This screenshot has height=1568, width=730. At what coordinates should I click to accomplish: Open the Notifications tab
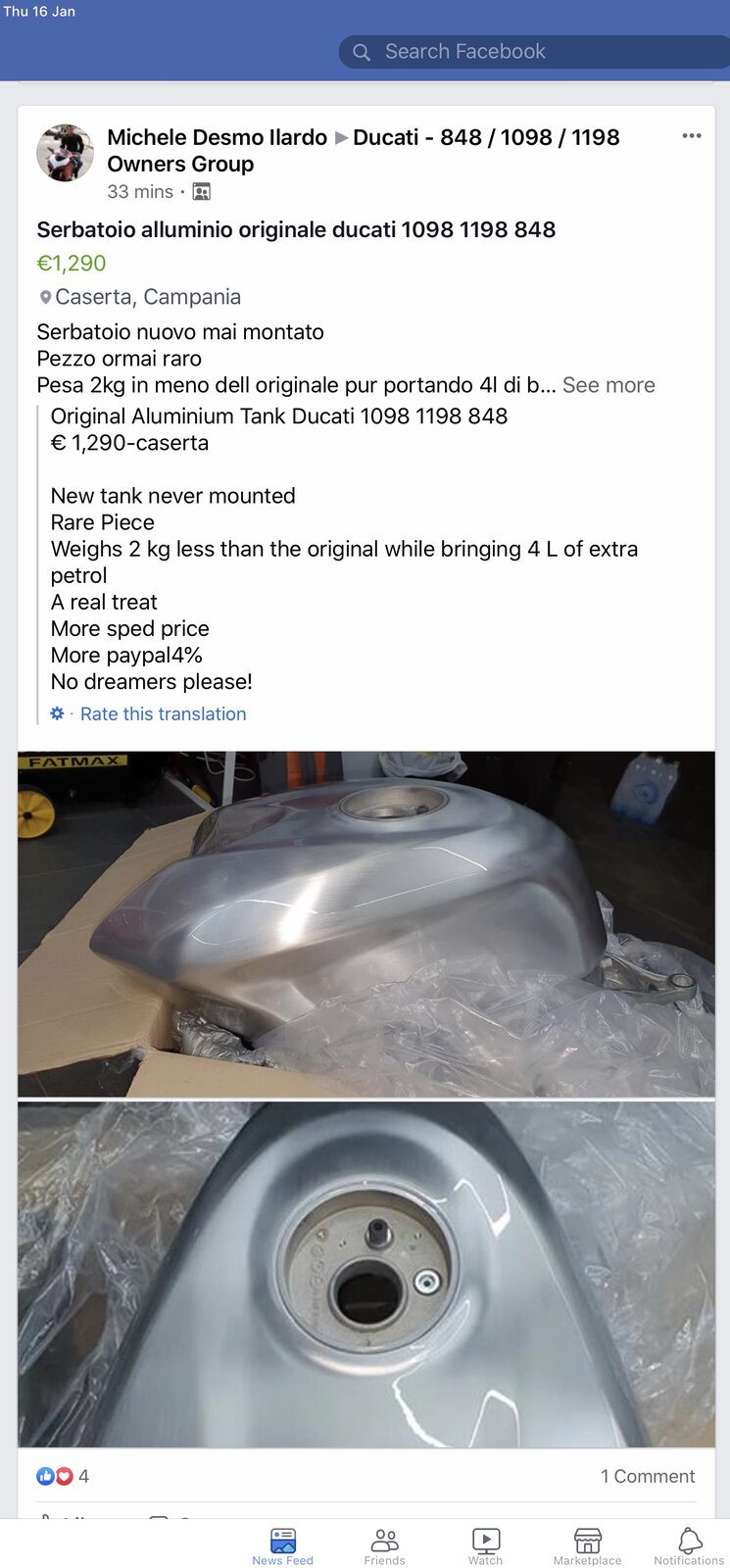tap(689, 1546)
